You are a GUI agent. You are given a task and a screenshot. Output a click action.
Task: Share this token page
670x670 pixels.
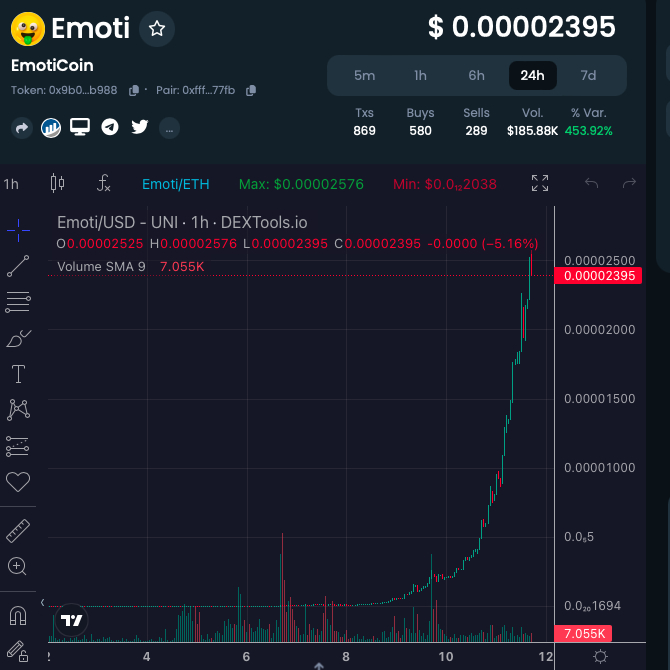coord(22,128)
